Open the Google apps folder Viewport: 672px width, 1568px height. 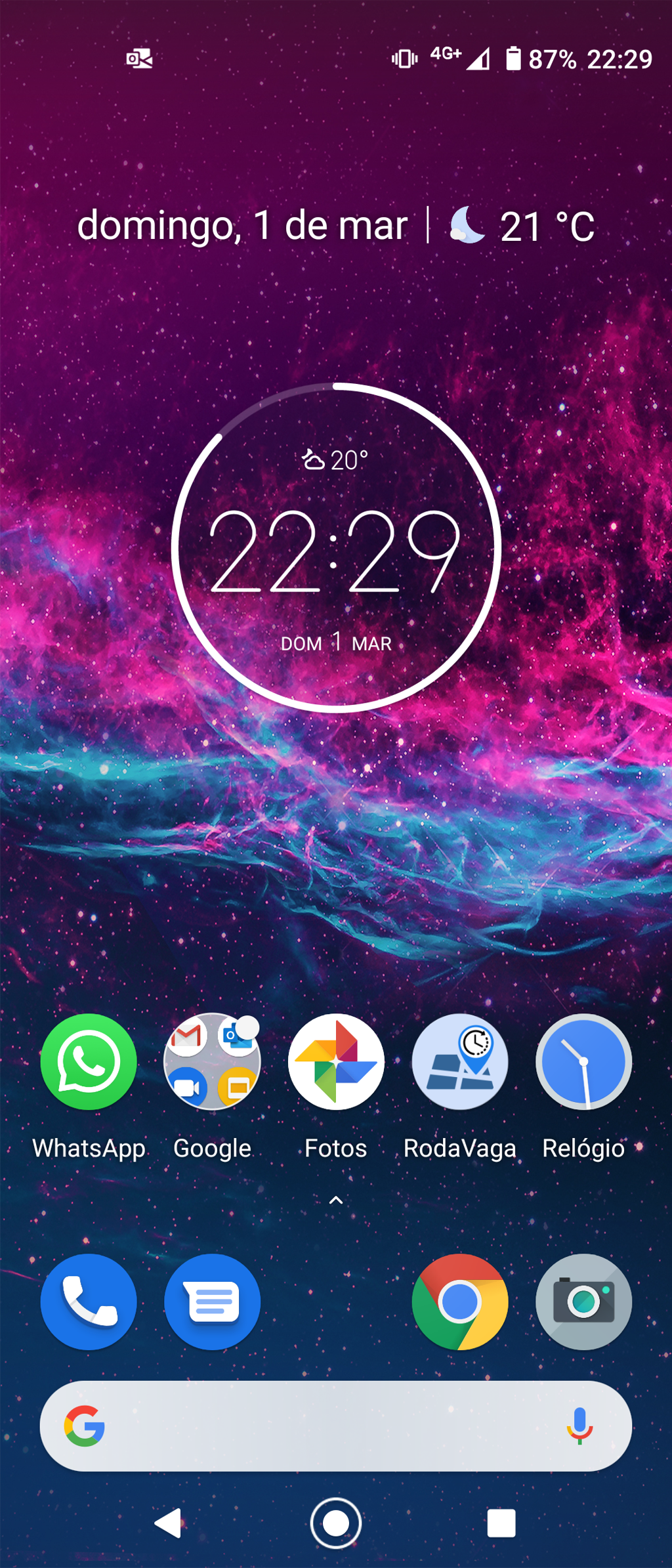pos(212,1061)
